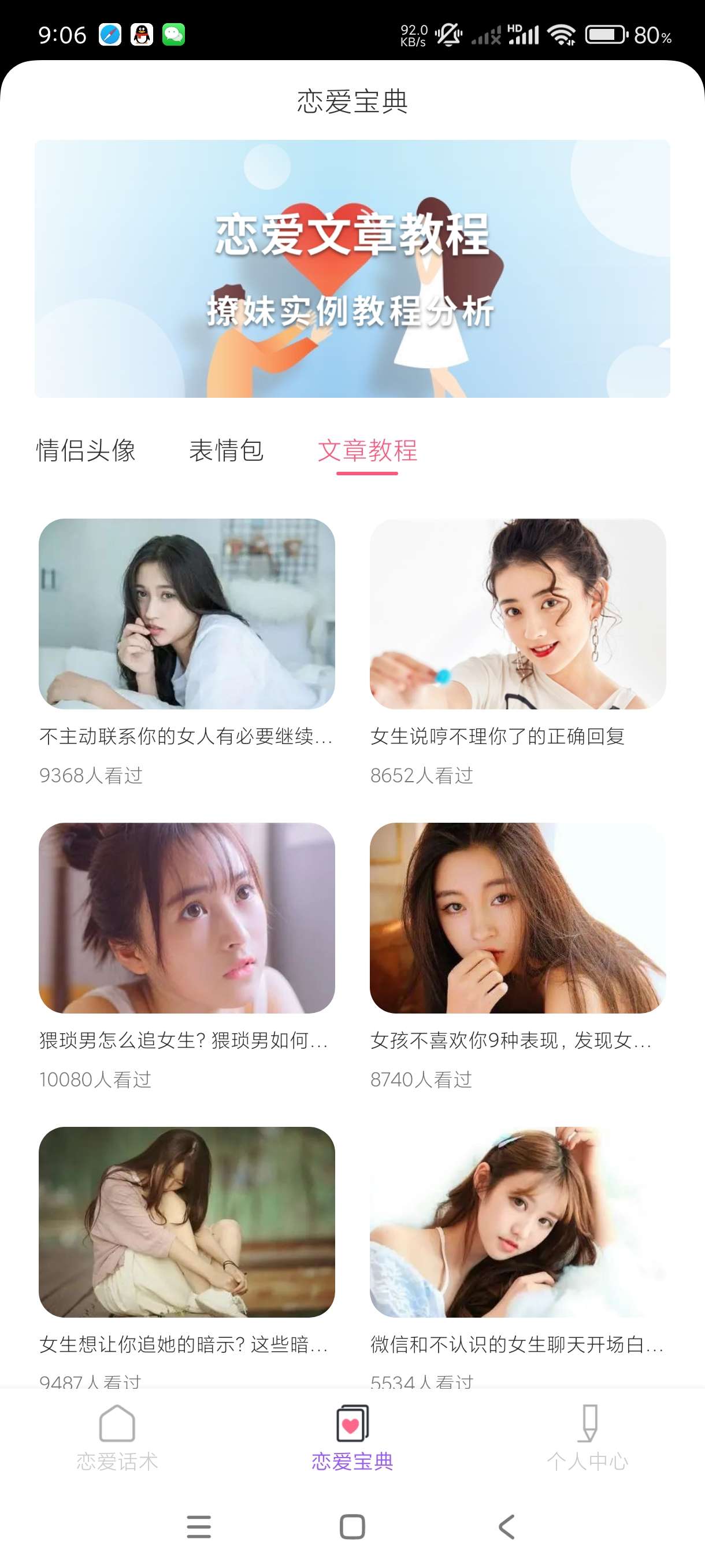This screenshot has height=1568, width=705.
Task: View article 微信和不认识的女生聊天开场白
Action: (x=518, y=1222)
